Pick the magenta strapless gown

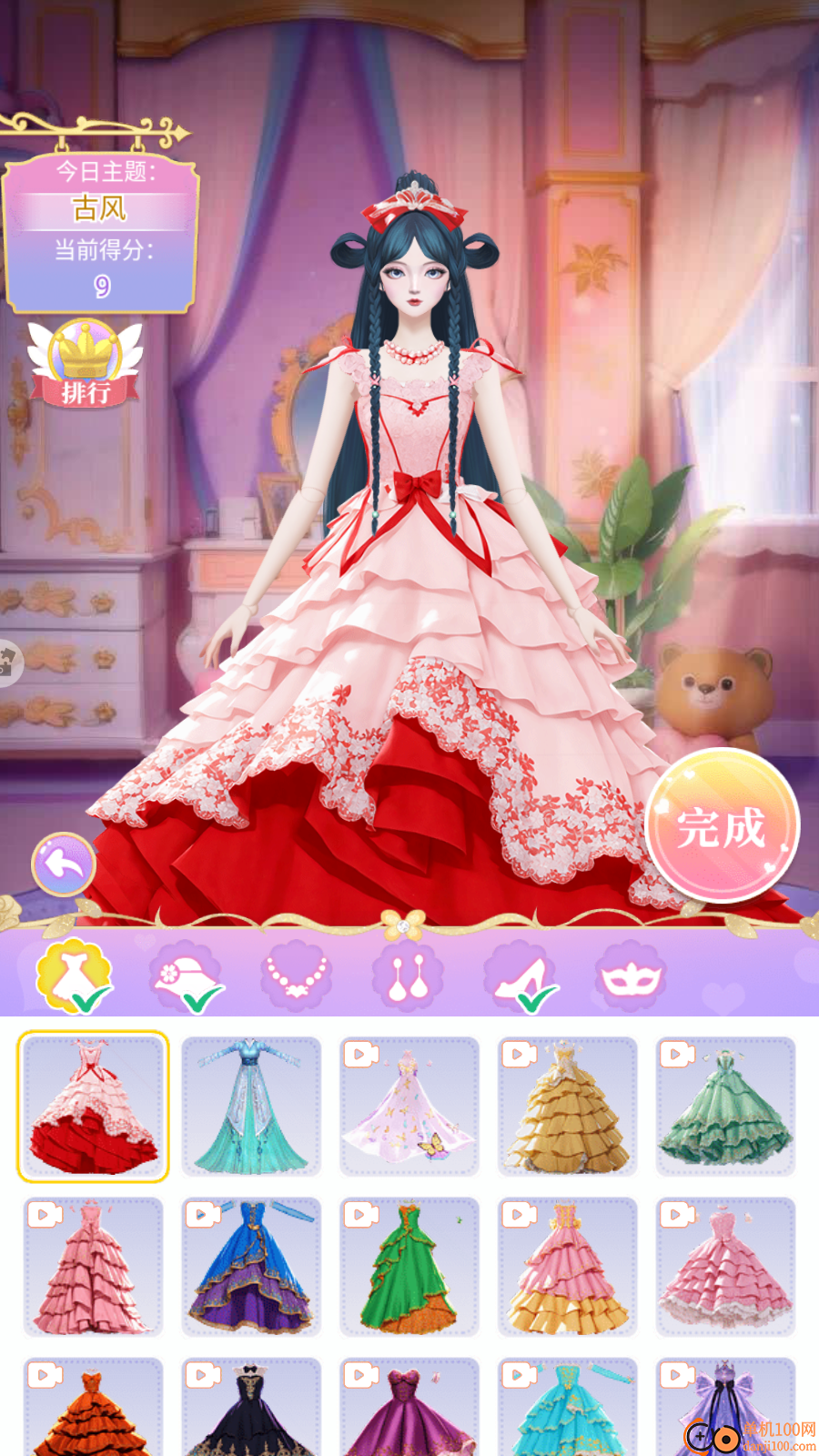pos(409,1409)
